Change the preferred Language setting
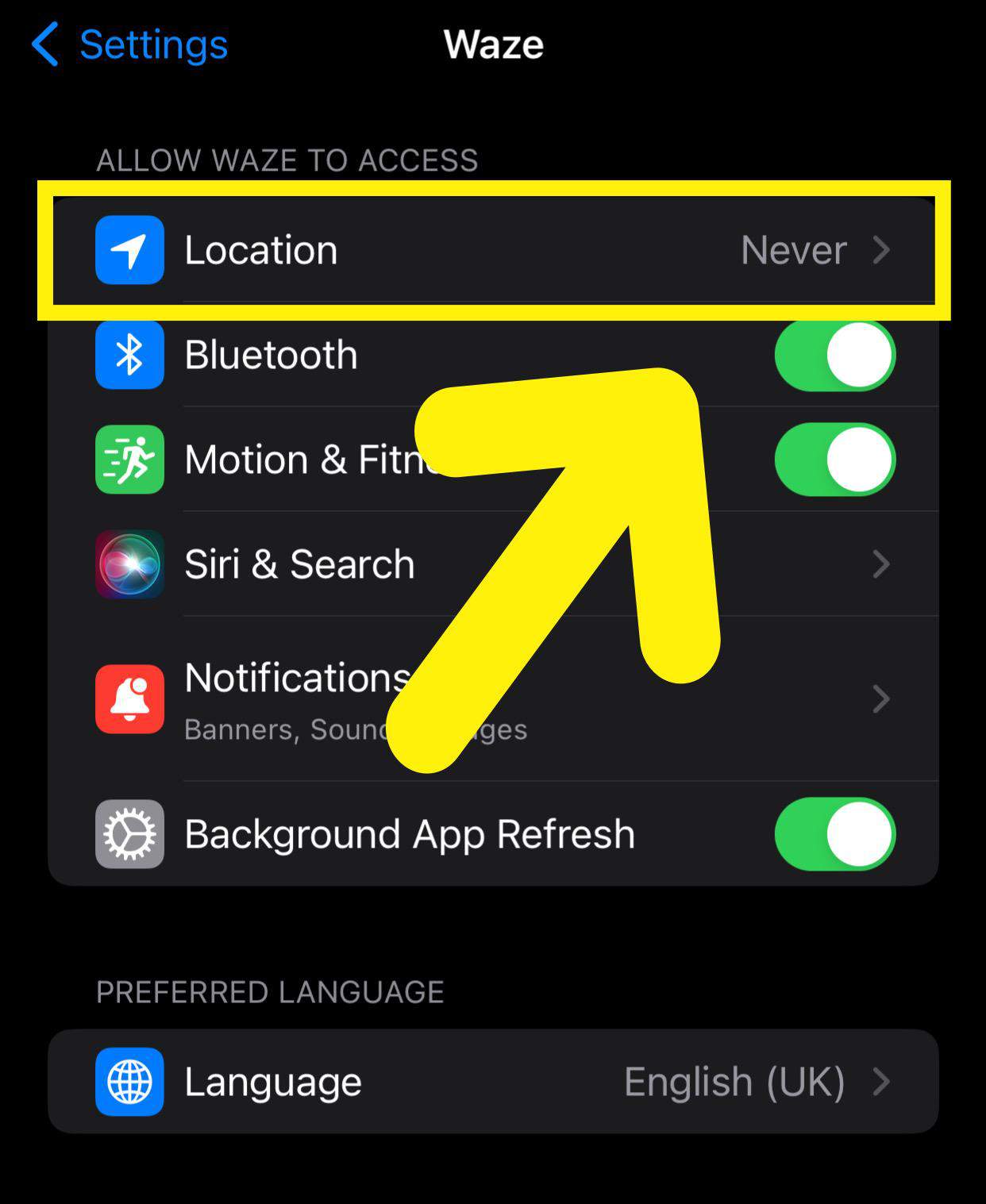The width and height of the screenshot is (986, 1204). (492, 1081)
